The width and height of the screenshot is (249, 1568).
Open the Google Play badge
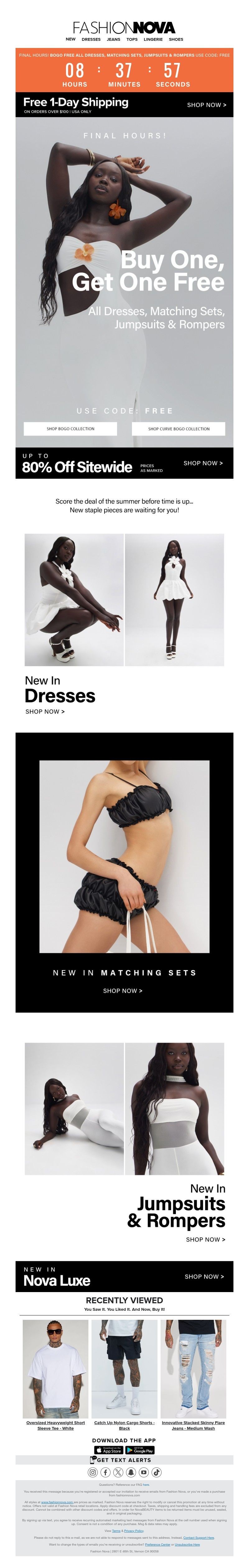140,1450
